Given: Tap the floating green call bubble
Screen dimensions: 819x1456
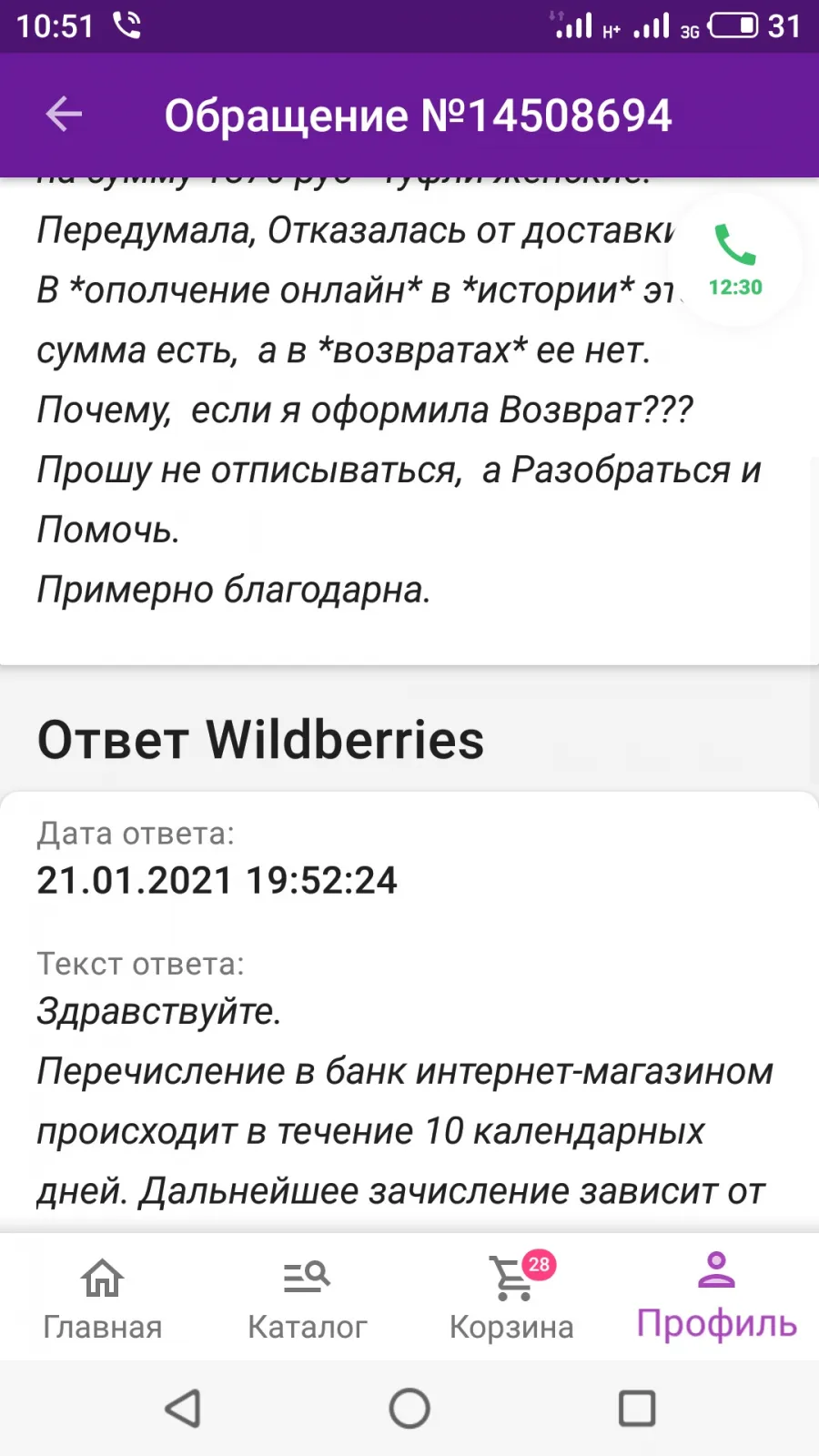Looking at the screenshot, I should point(735,260).
